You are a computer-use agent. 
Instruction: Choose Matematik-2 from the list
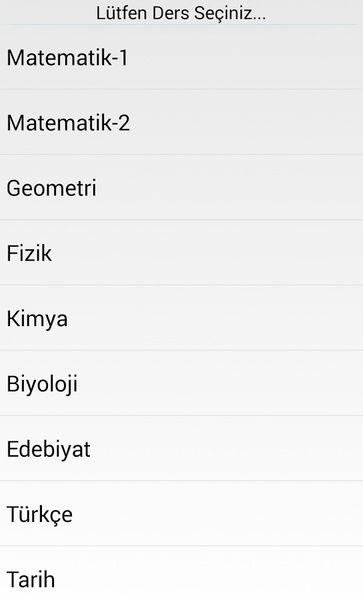pyautogui.click(x=181, y=122)
